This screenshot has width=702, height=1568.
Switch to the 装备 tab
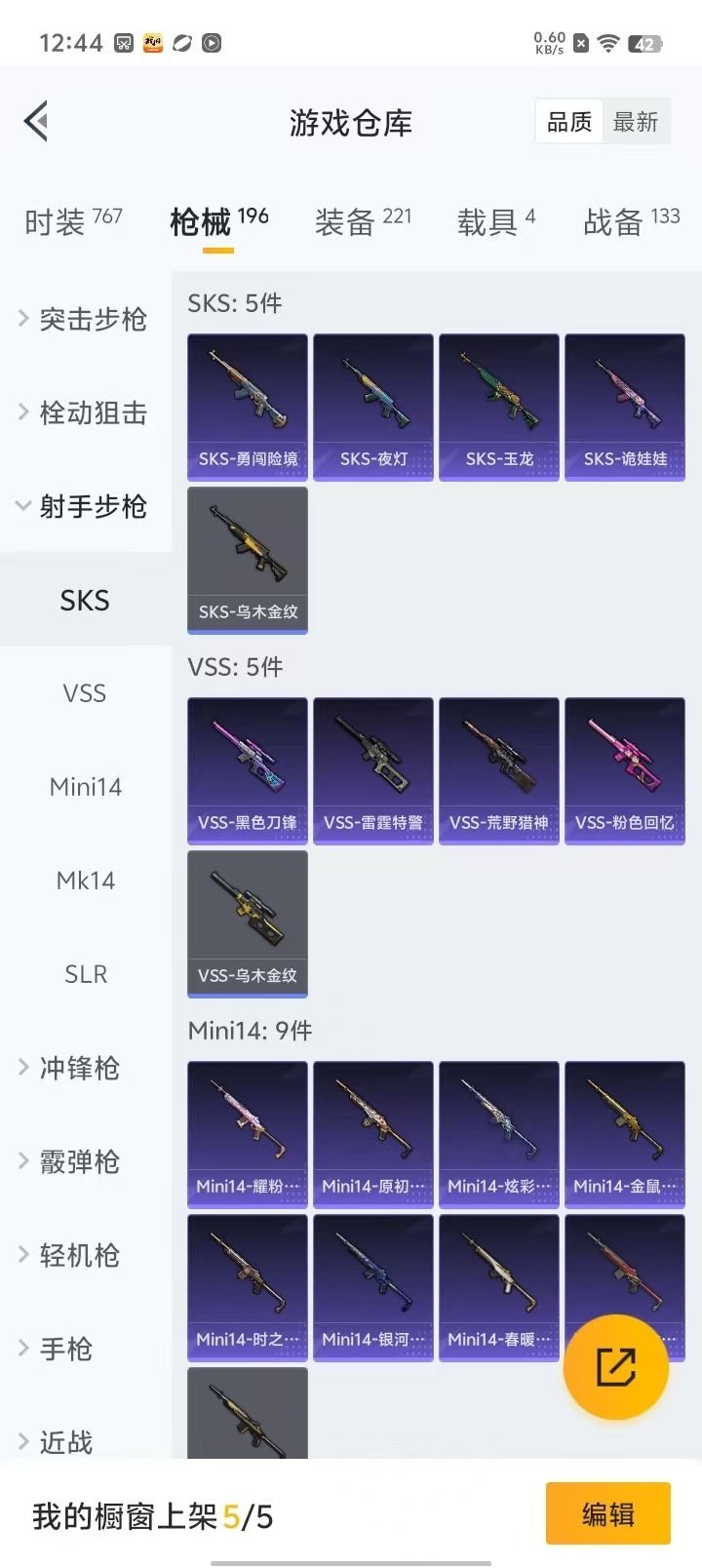coord(363,222)
